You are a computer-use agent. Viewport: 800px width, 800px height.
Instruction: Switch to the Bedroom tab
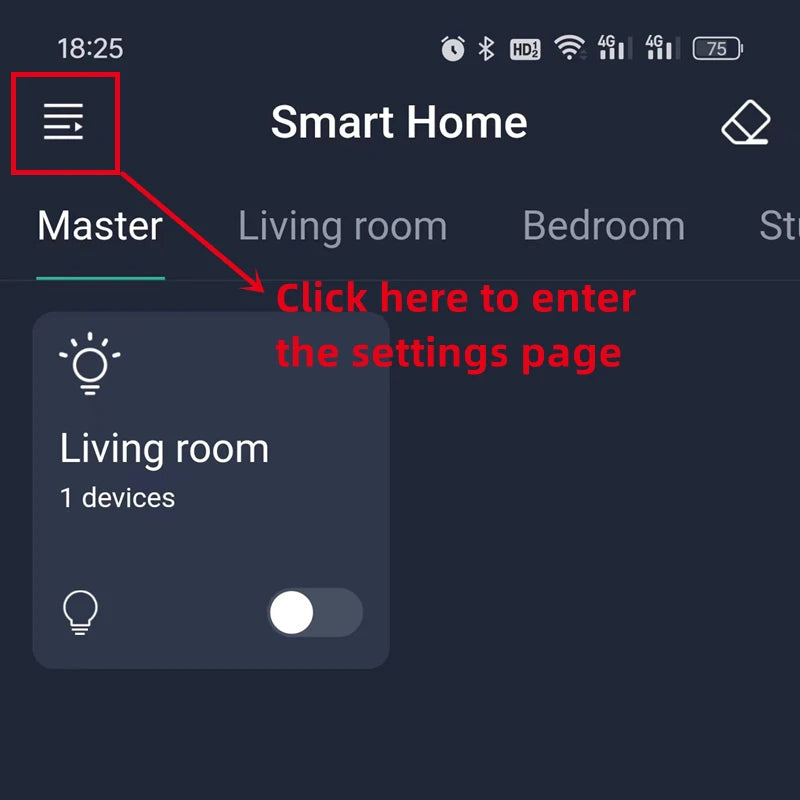click(x=603, y=227)
